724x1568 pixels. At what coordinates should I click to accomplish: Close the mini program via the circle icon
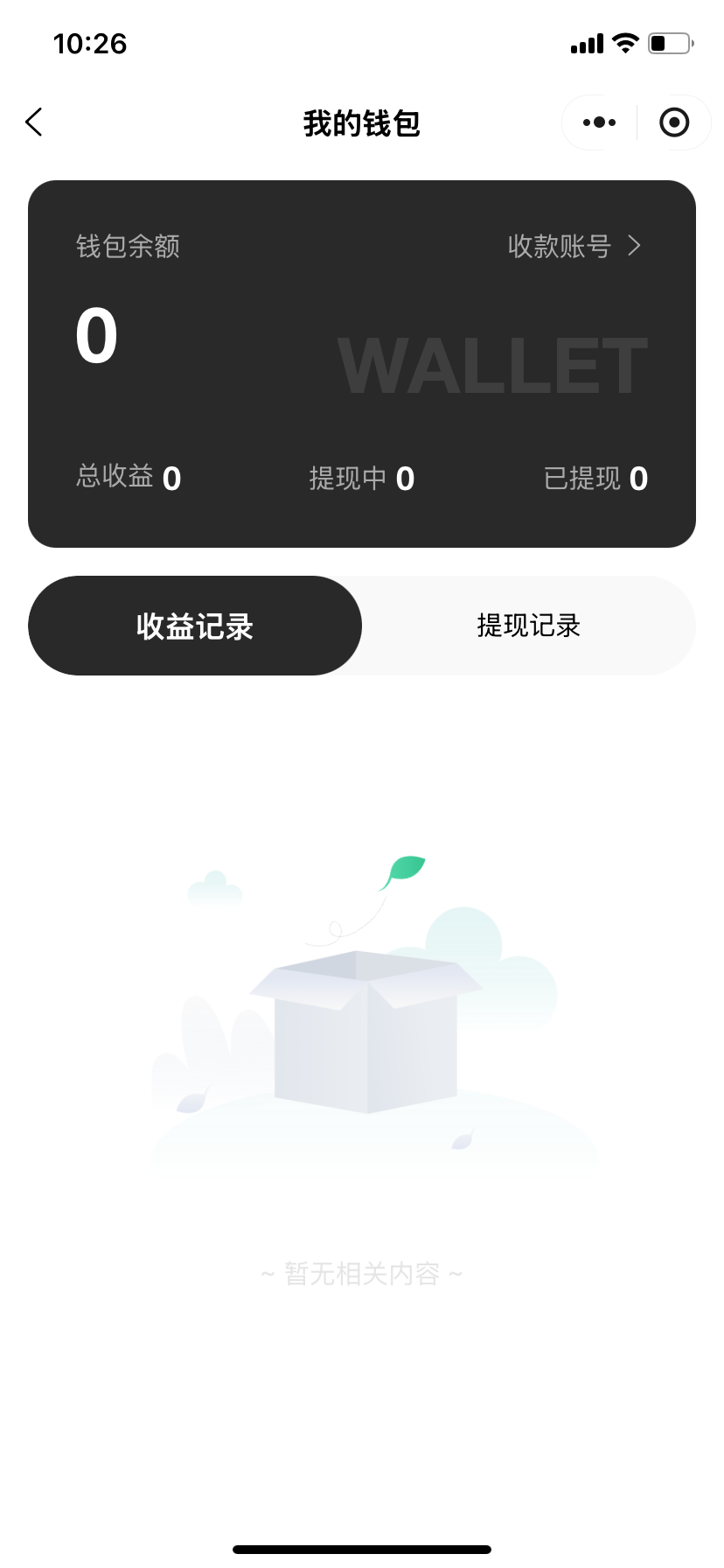674,122
